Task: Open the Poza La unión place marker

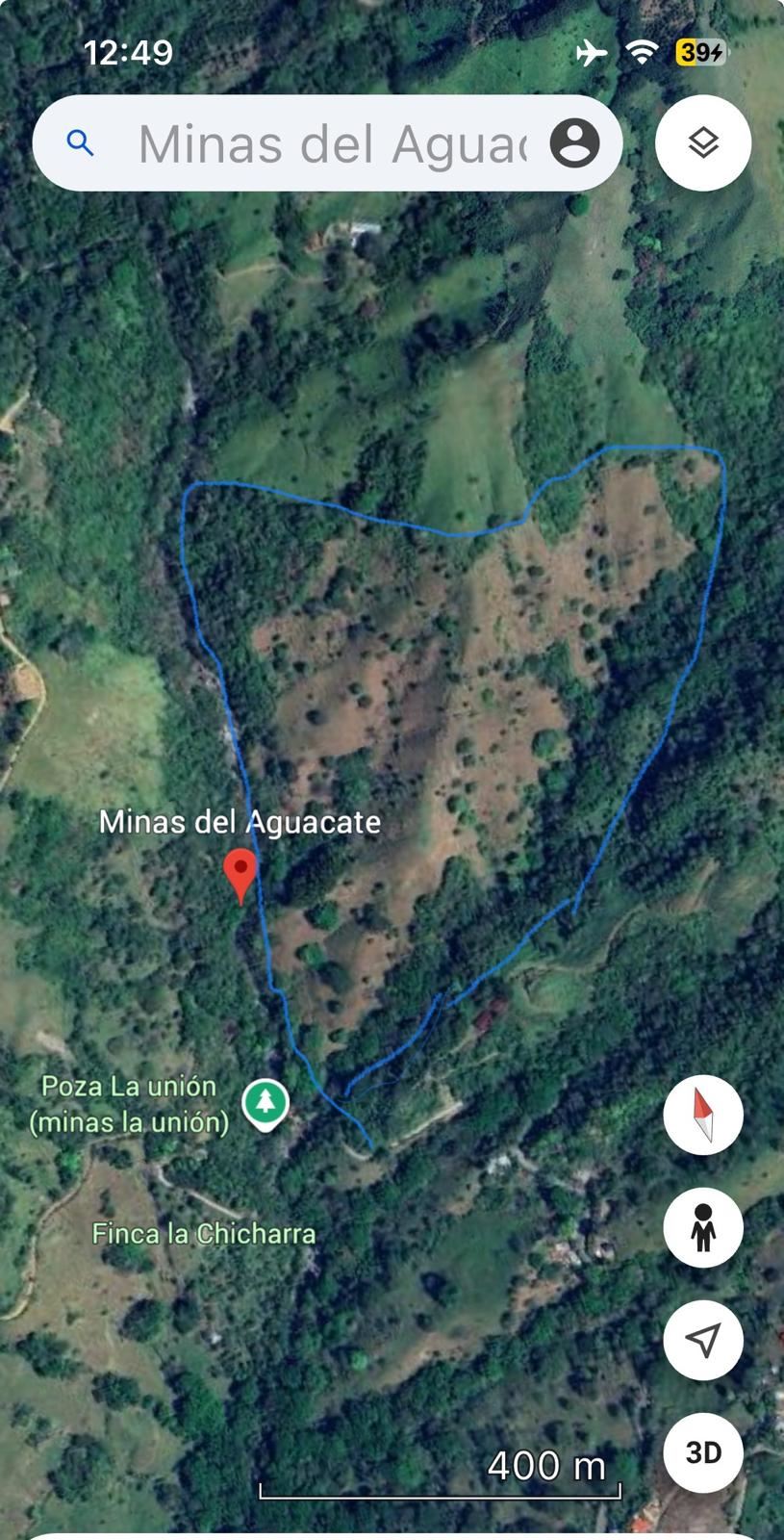Action: pyautogui.click(x=266, y=1101)
